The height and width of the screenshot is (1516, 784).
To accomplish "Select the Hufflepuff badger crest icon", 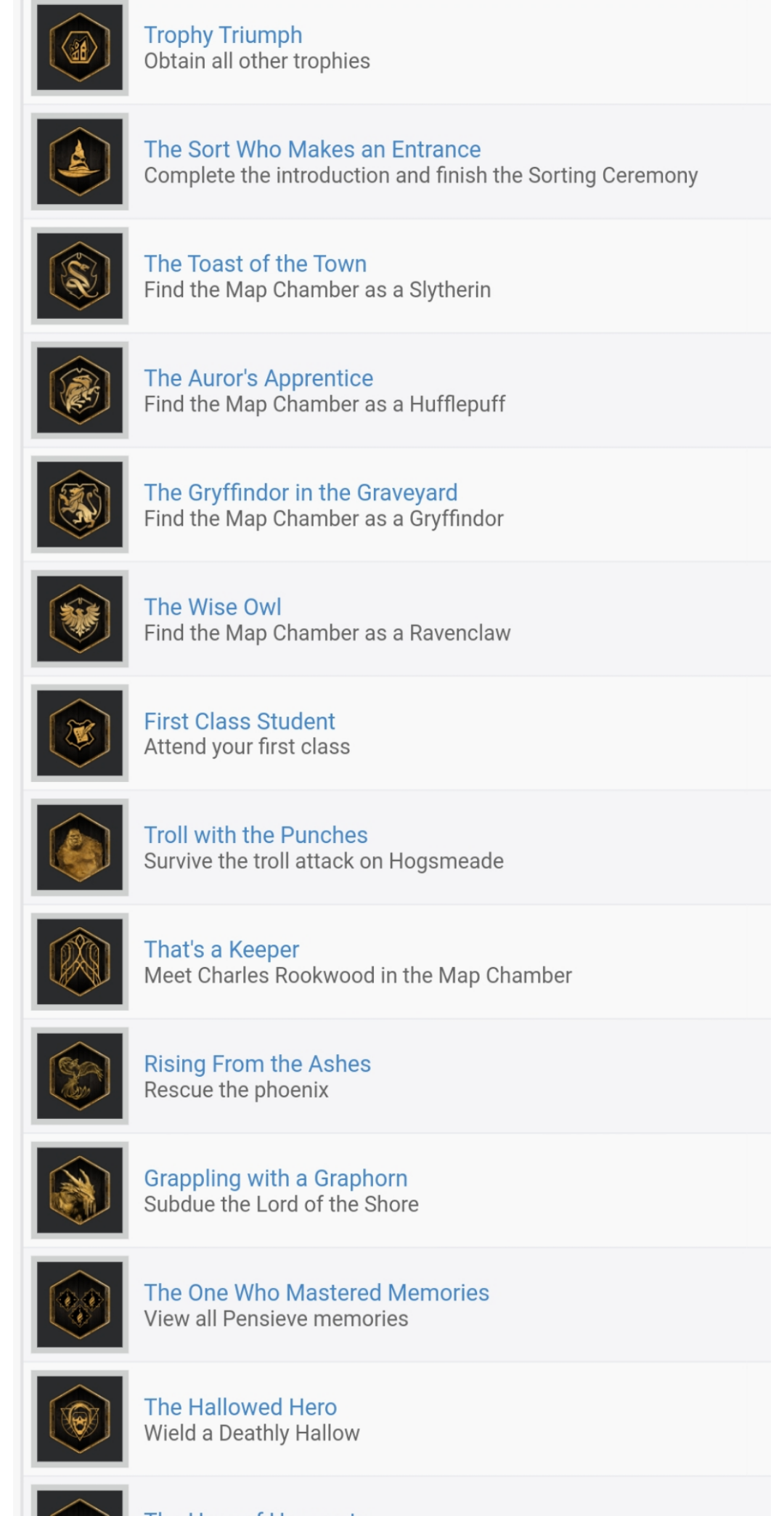I will click(79, 390).
